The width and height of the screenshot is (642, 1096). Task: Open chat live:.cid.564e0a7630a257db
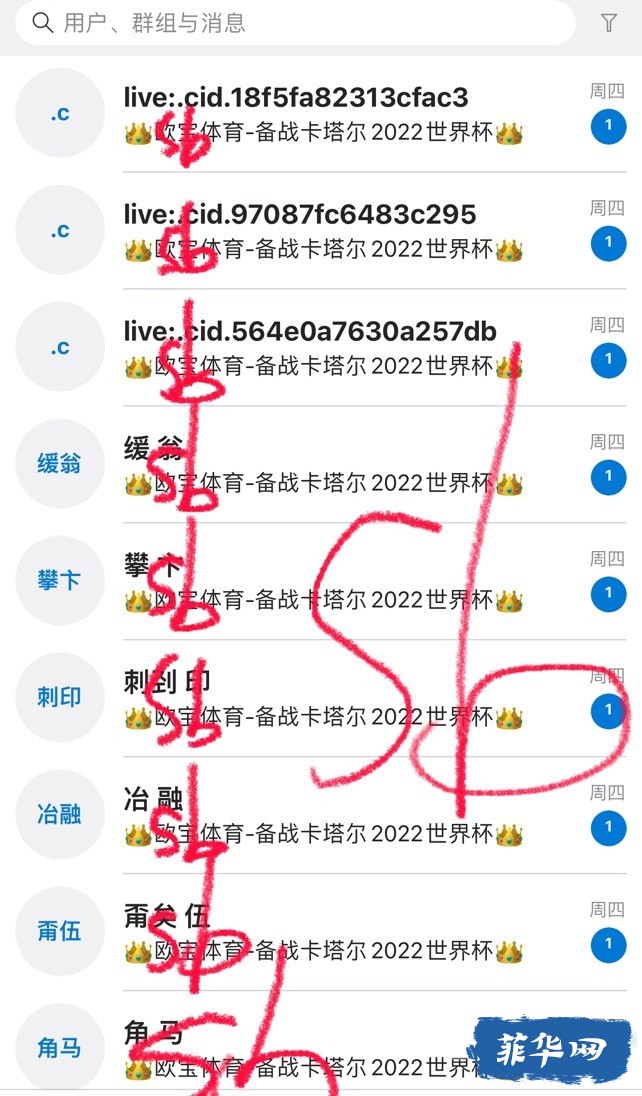click(x=320, y=348)
